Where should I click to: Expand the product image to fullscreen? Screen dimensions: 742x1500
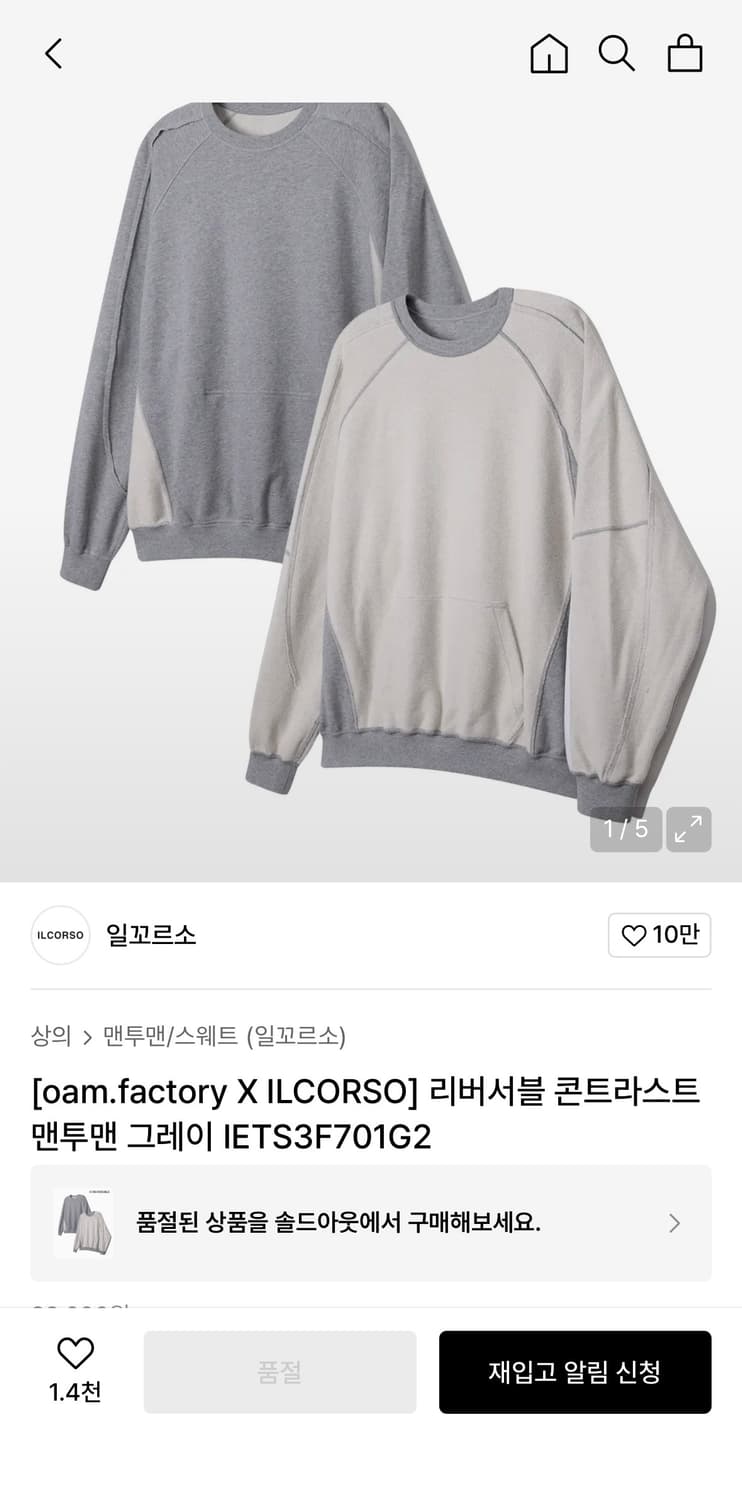[688, 829]
